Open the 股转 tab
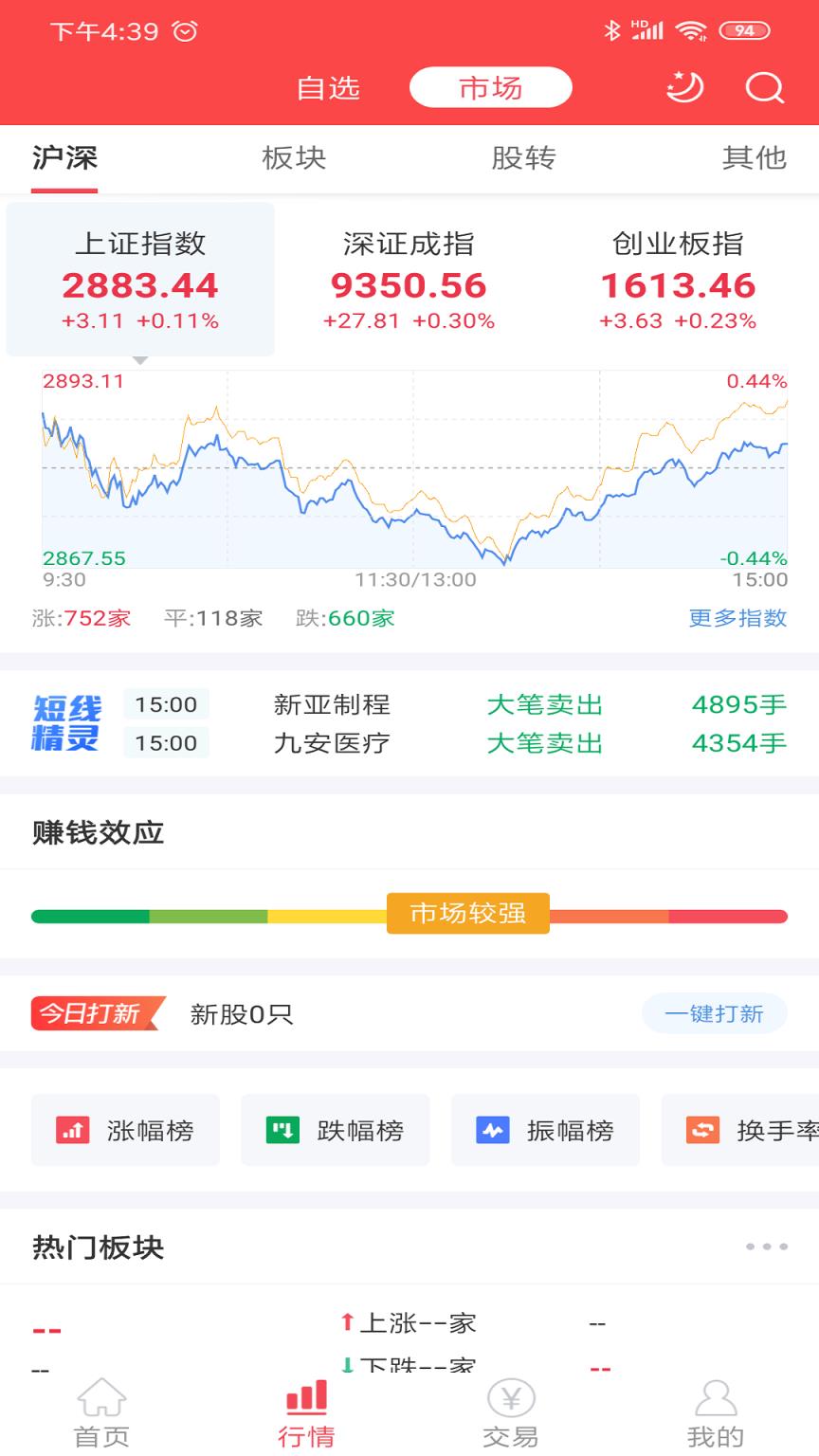 click(525, 159)
